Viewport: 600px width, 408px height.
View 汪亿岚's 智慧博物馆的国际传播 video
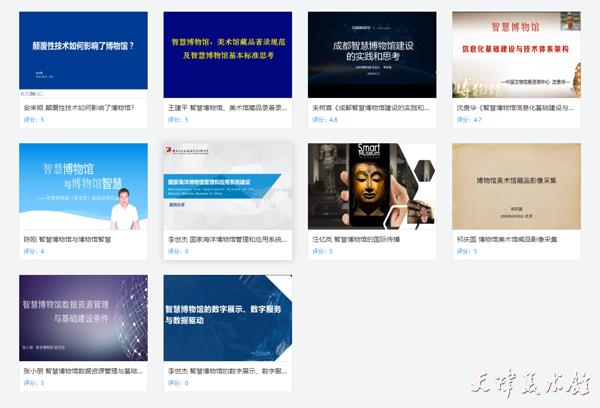[x=372, y=187]
